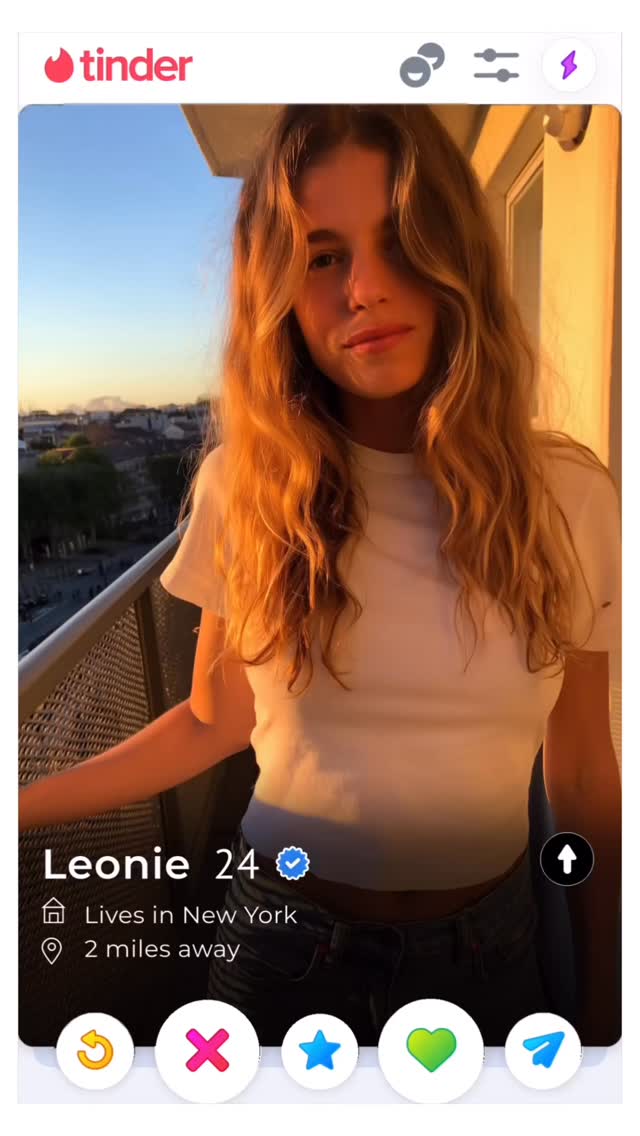
Task: Like Leonie with the green heart
Action: [x=431, y=1051]
